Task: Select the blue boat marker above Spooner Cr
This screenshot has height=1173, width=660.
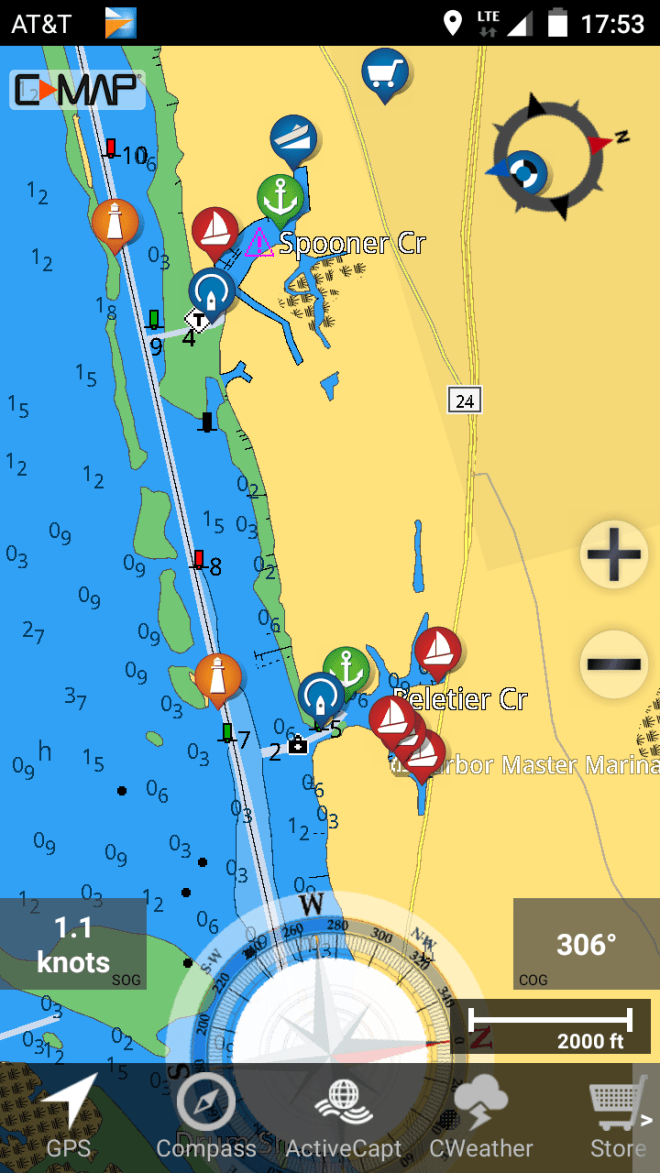Action: pos(294,138)
